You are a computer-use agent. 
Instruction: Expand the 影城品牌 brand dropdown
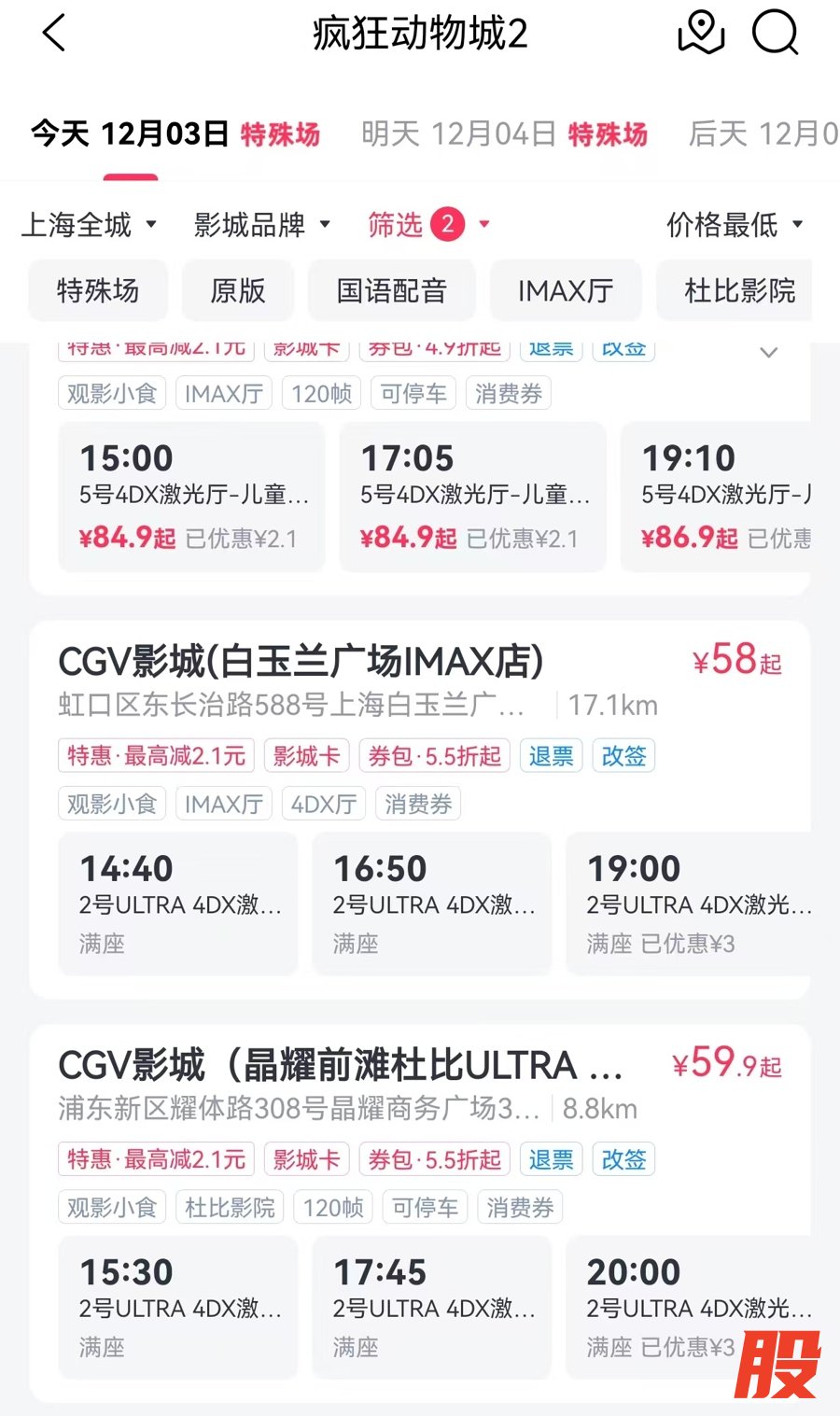tap(262, 225)
